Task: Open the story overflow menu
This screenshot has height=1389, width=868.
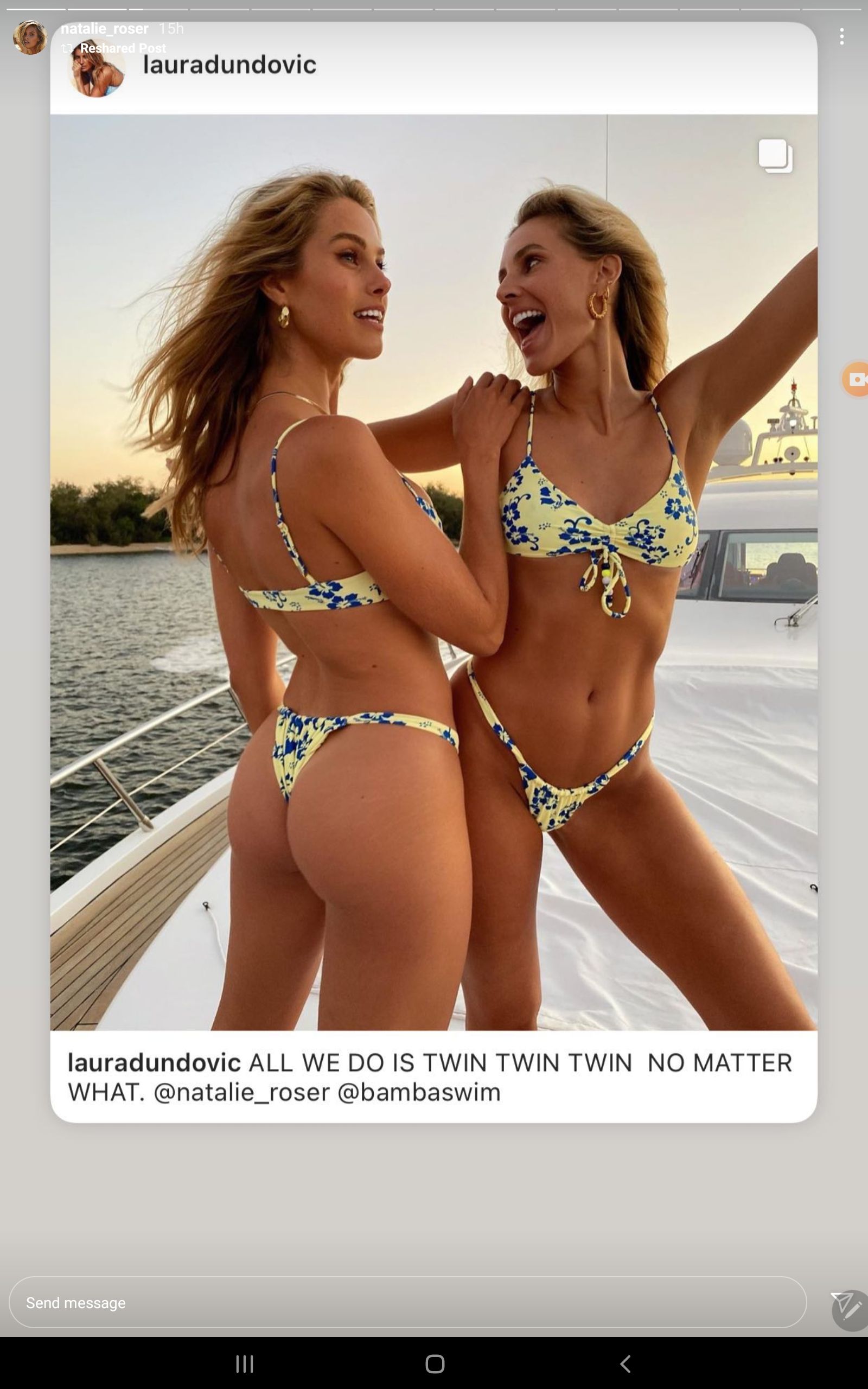Action: (841, 37)
